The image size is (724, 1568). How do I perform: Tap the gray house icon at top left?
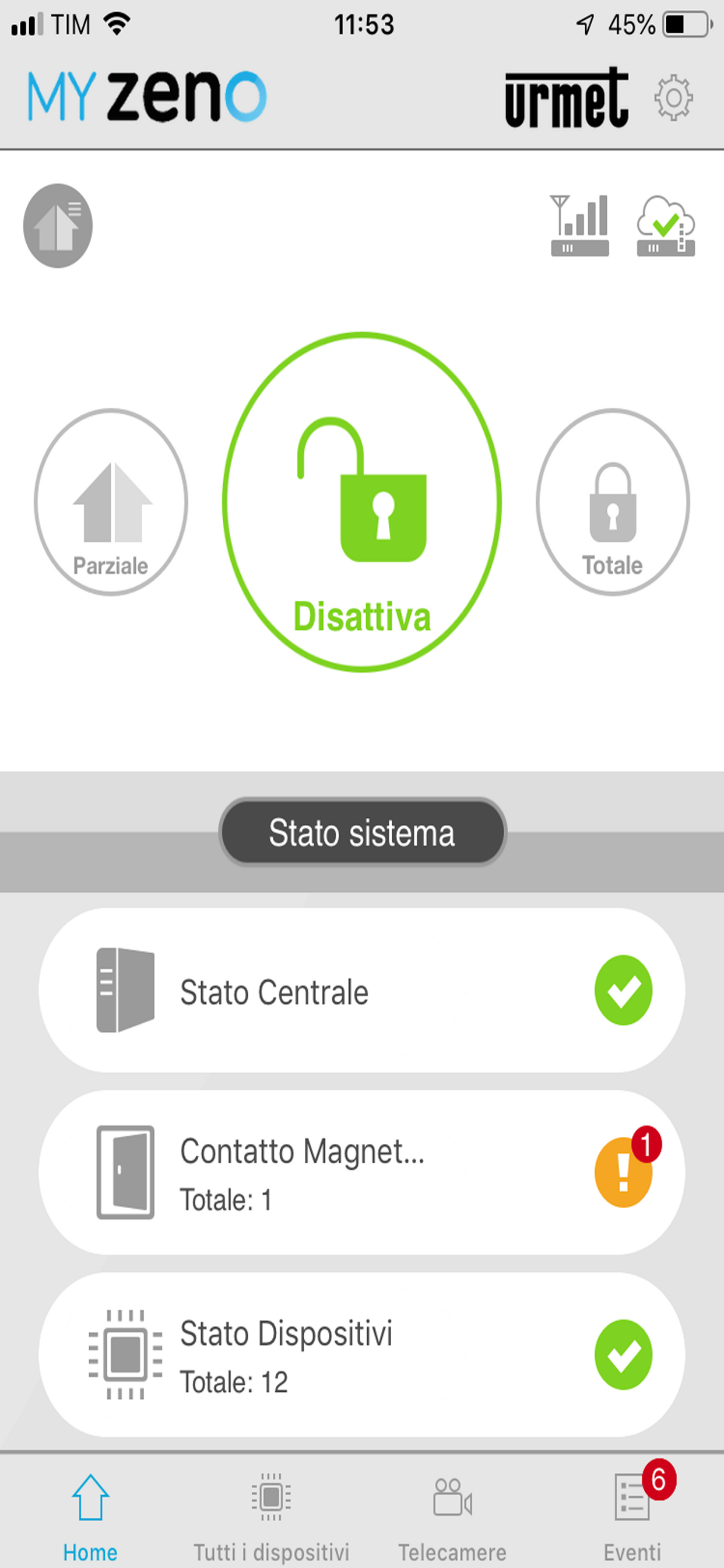point(58,226)
